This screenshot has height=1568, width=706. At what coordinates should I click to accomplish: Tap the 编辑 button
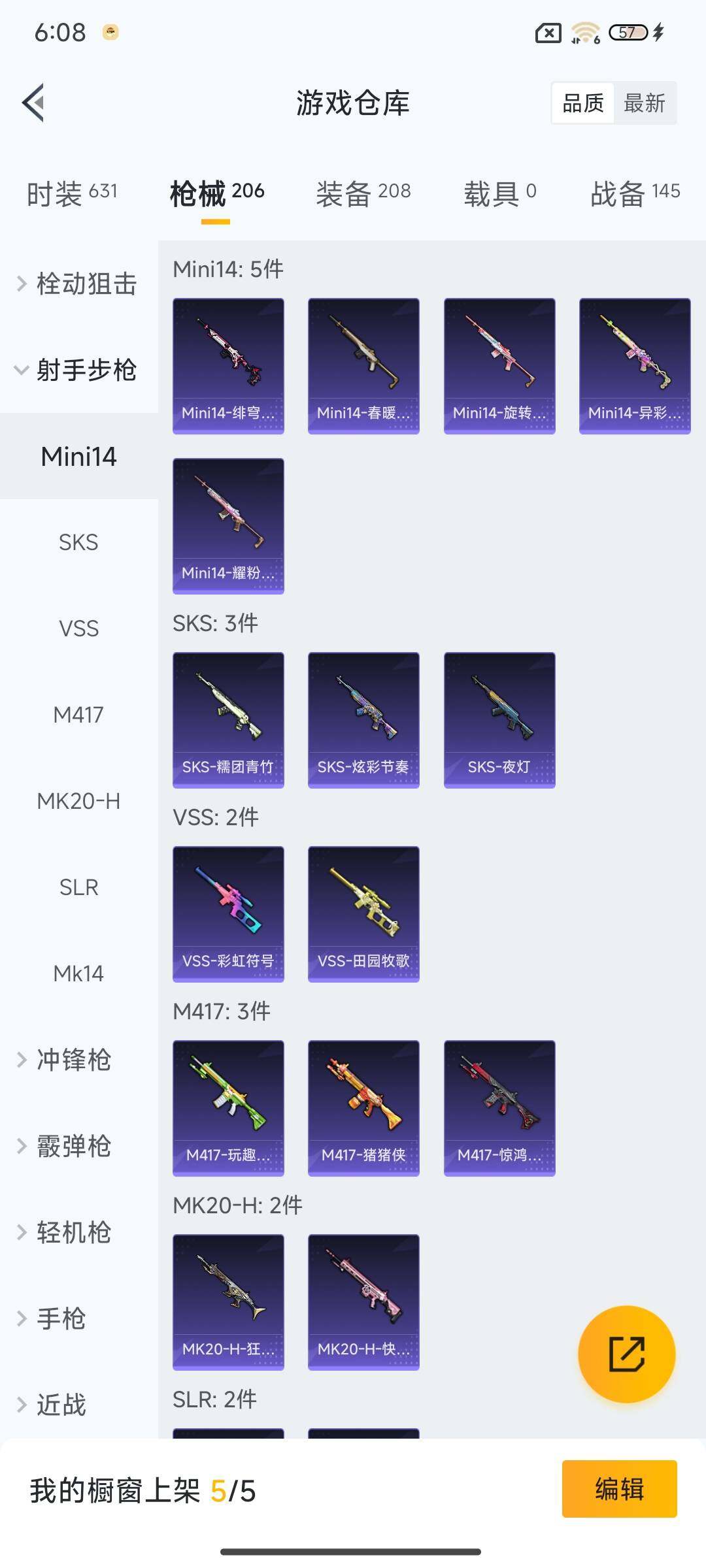[x=619, y=1489]
